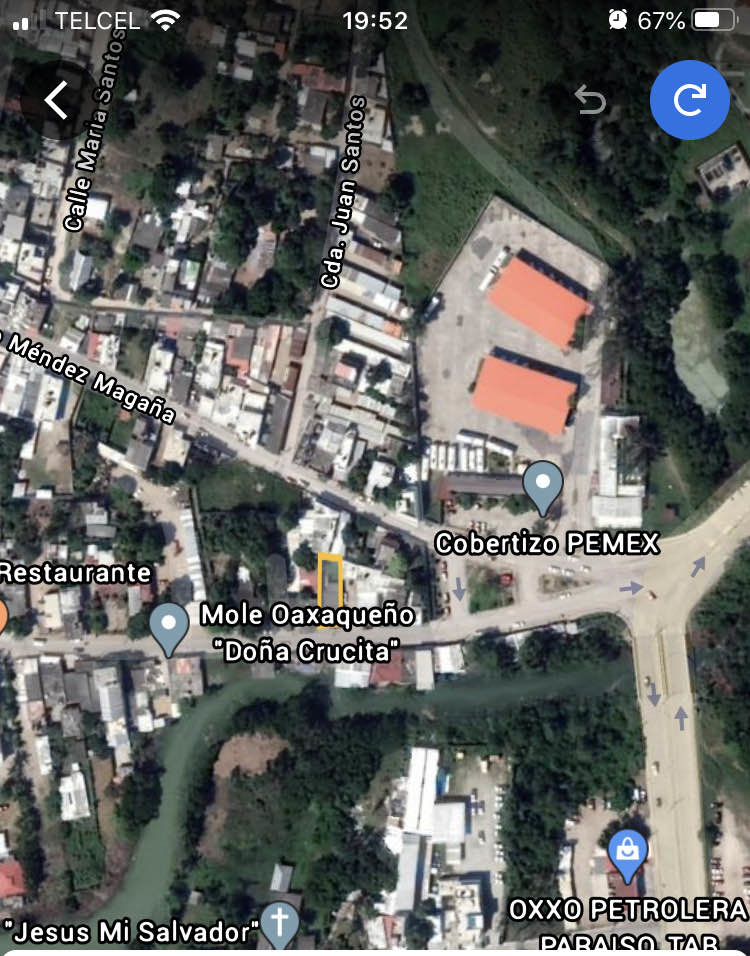Open the Cobertizo PEMEX map pin
Screen dimensions: 750x956
pyautogui.click(x=543, y=487)
